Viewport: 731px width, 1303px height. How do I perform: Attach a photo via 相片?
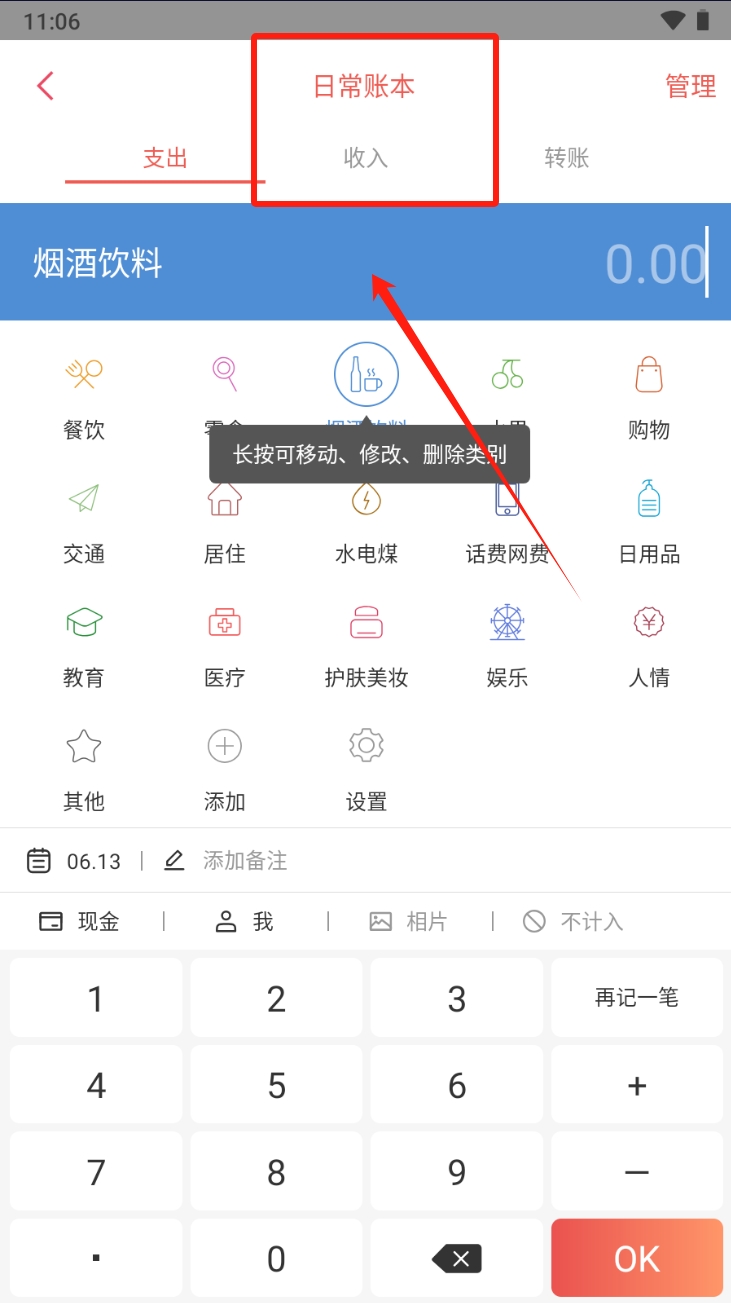coord(408,921)
